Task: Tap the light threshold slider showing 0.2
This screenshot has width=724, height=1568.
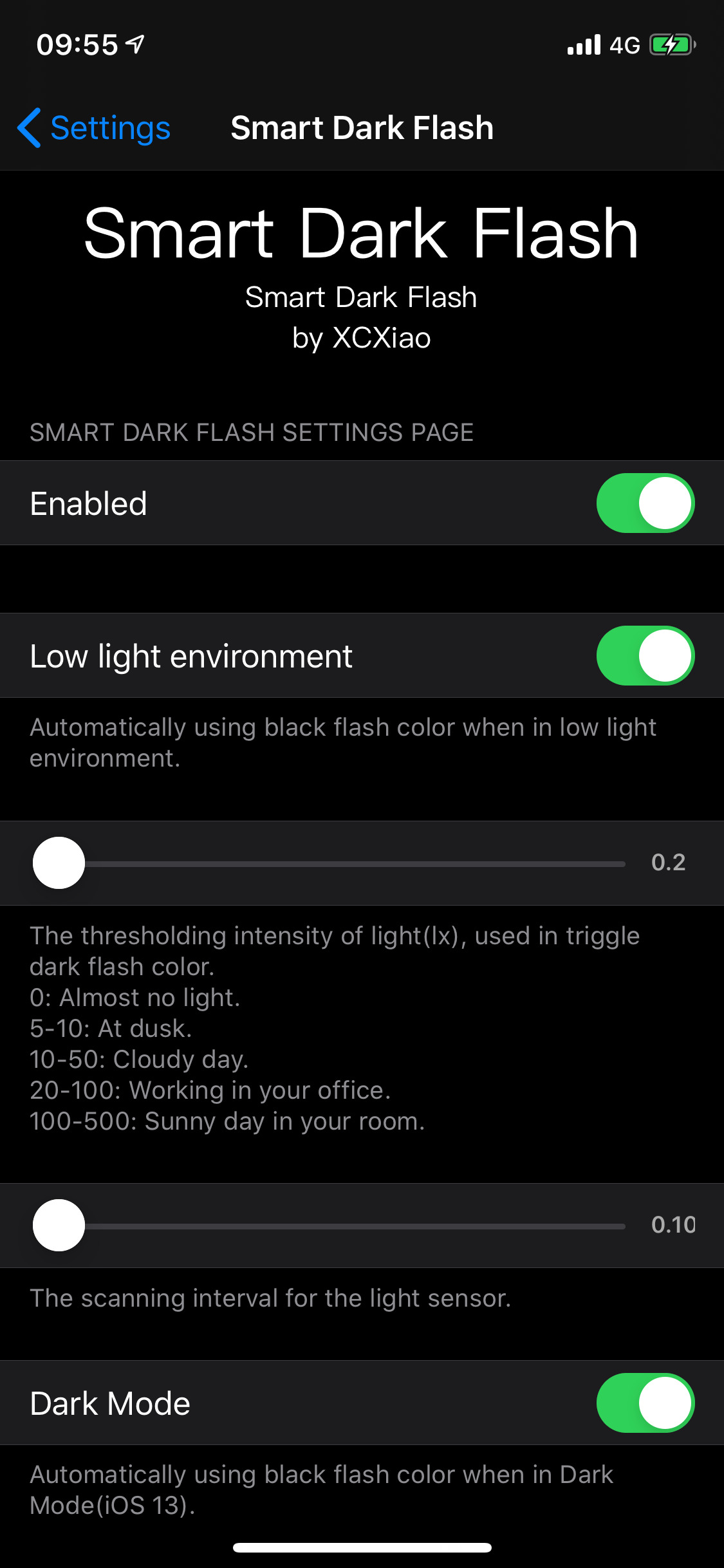Action: point(329,863)
